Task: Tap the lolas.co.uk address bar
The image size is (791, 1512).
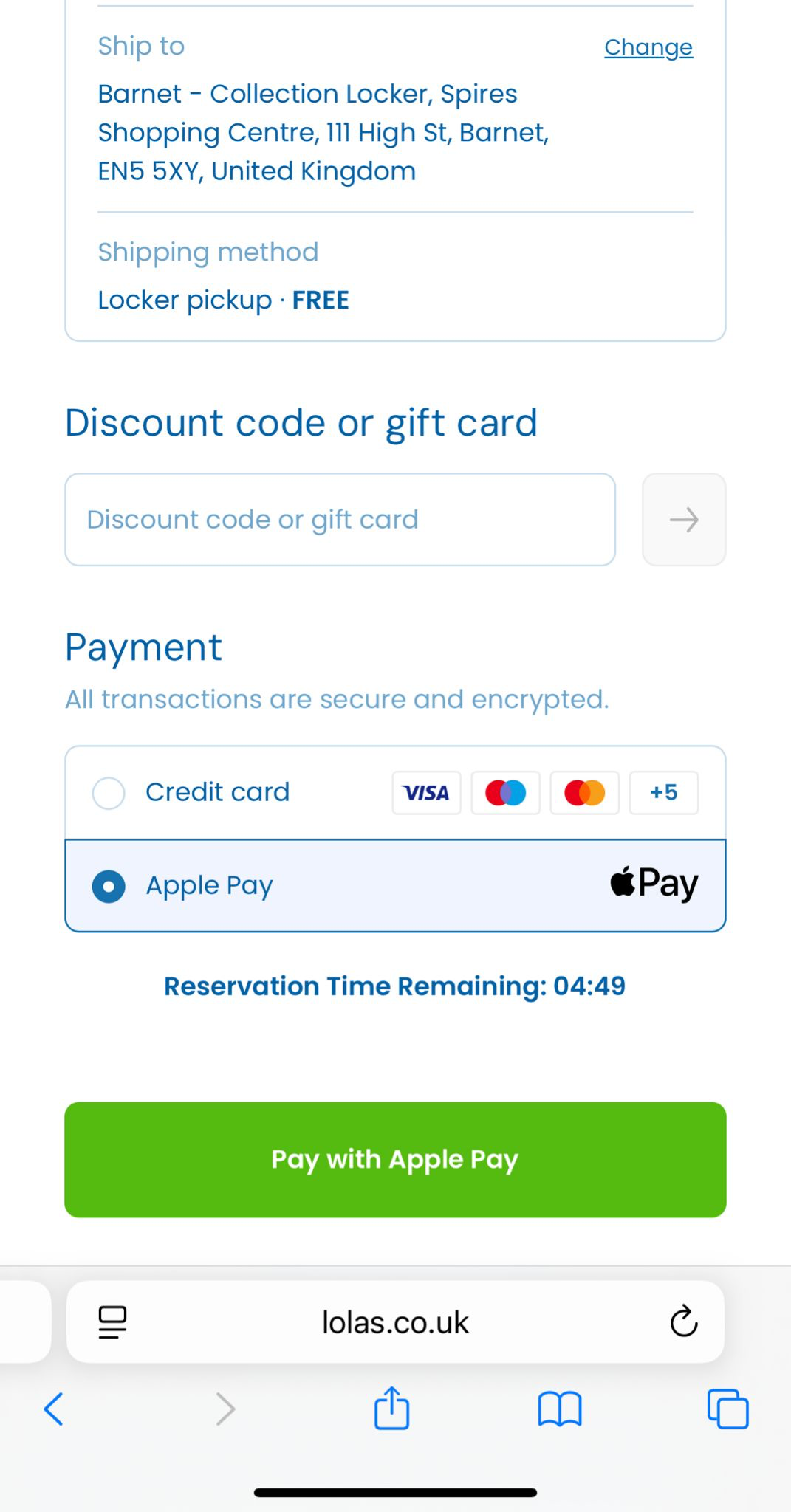Action: 395,1322
